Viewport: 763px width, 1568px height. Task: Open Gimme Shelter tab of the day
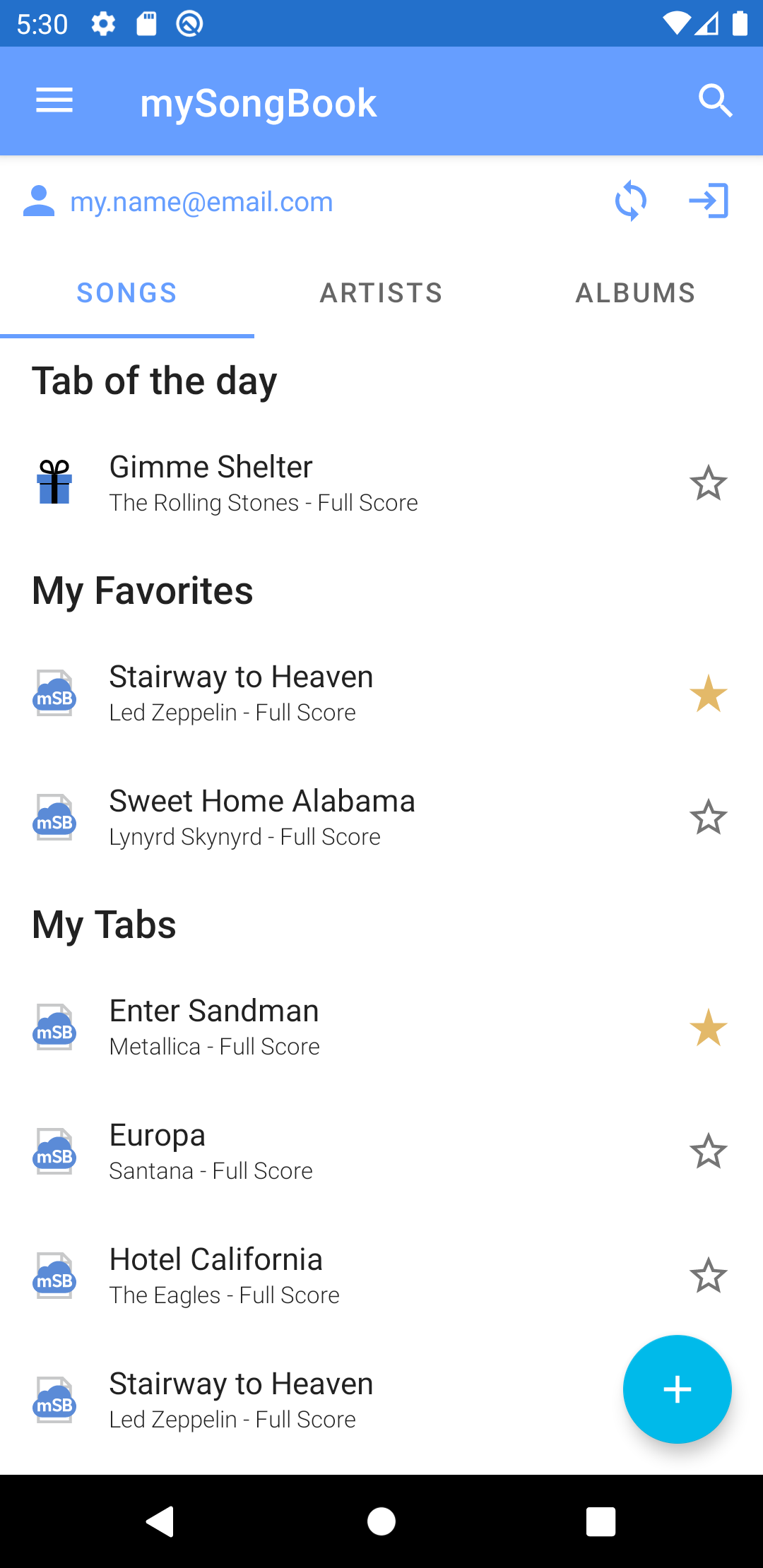coord(263,483)
